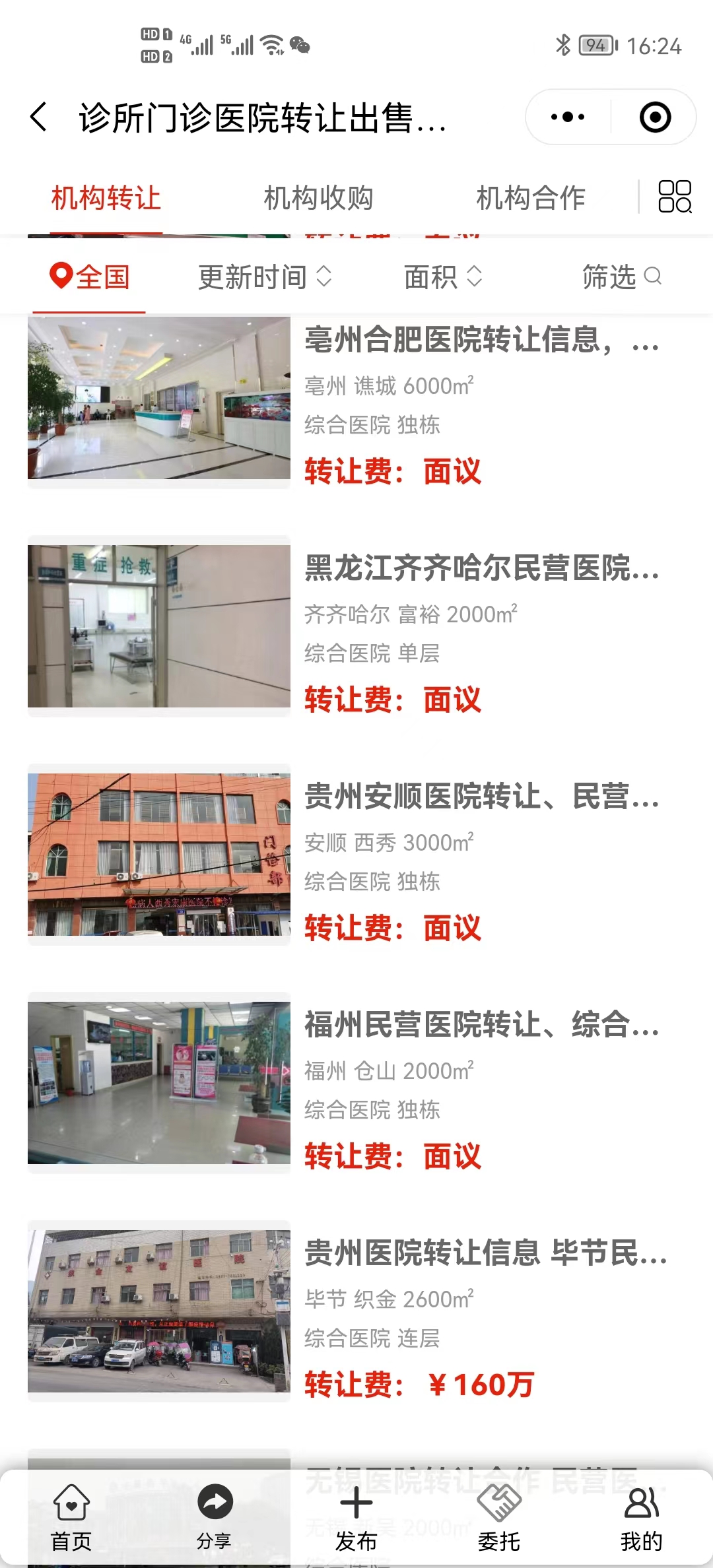Choose the 全国 location filter
Screen dimensions: 713x1568
point(90,277)
